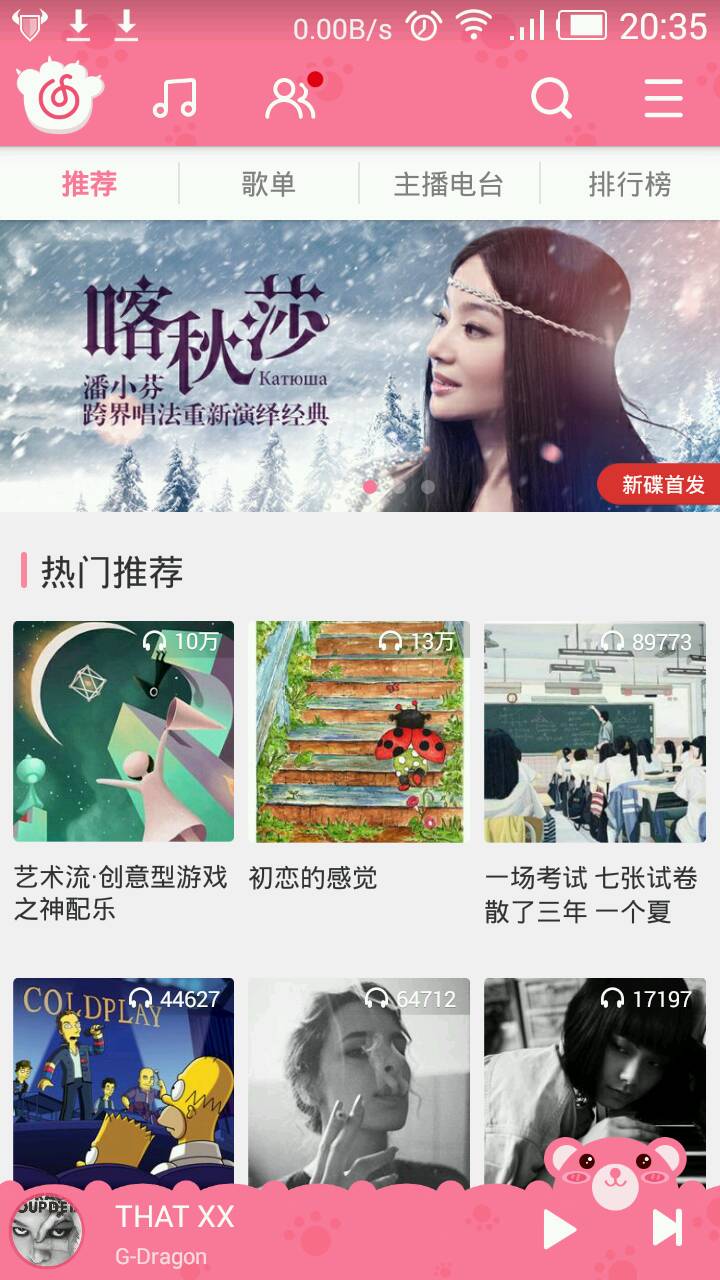The height and width of the screenshot is (1280, 720).
Task: Open the hamburger menu
Action: pos(663,98)
